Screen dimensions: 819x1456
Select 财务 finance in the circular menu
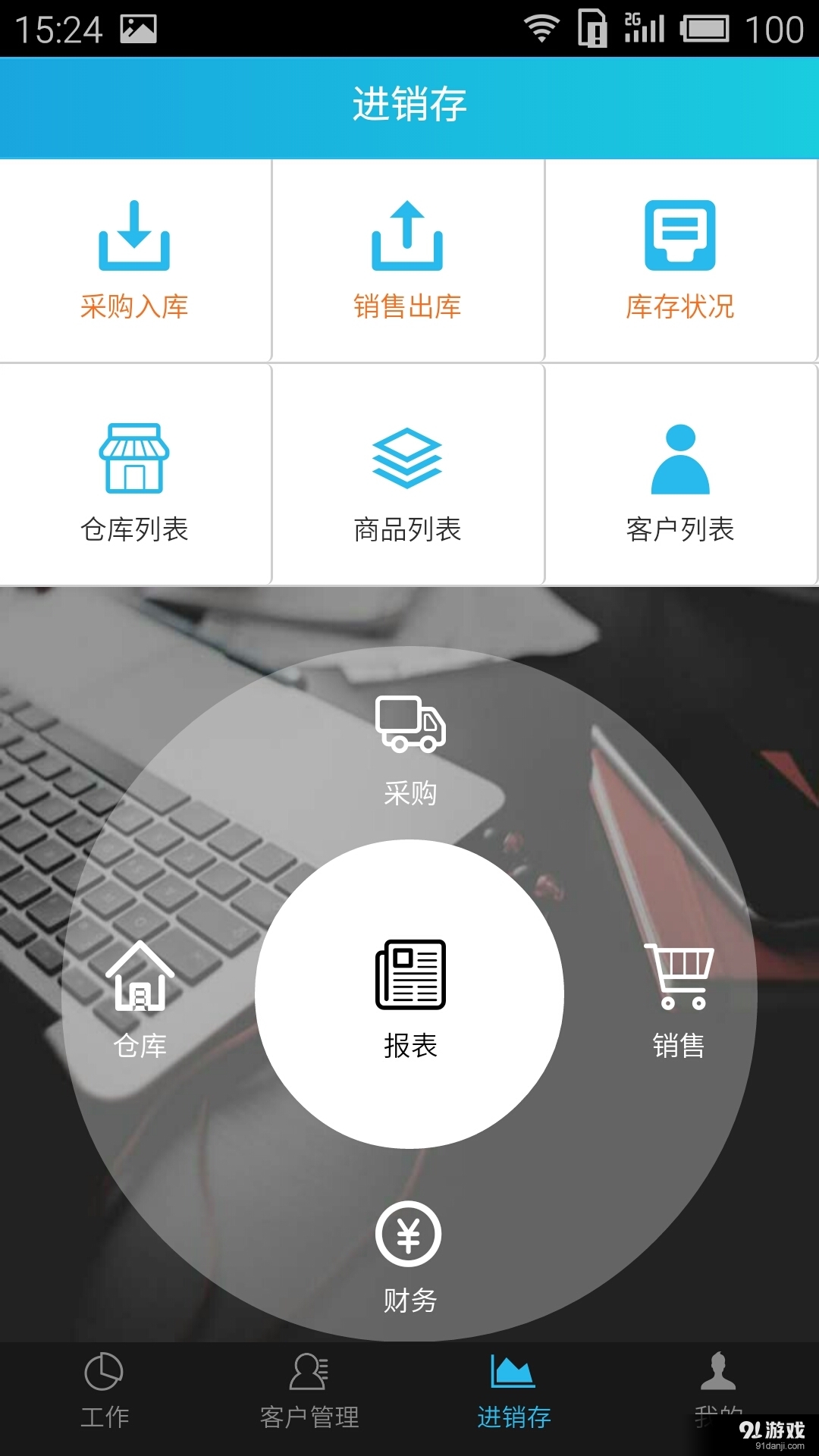pos(409,1256)
